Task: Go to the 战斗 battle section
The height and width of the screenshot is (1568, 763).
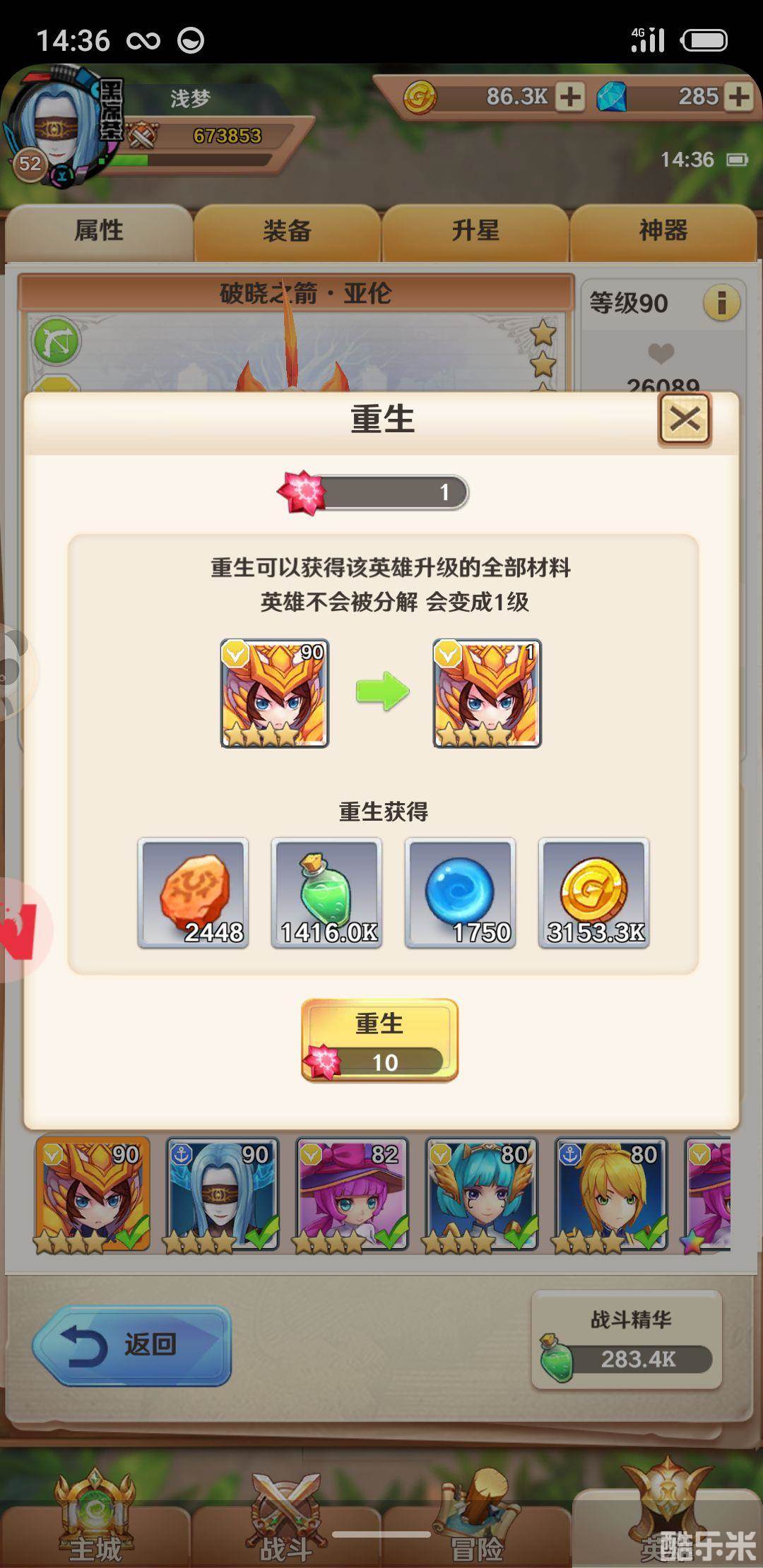Action: (x=285, y=1519)
